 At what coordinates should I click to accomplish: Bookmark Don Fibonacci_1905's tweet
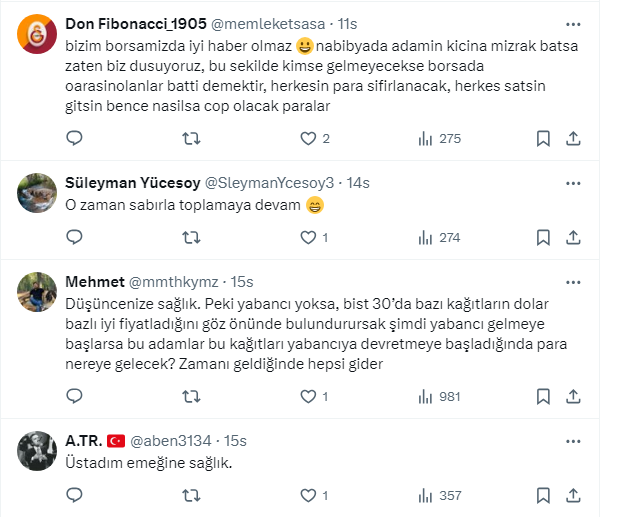click(542, 139)
